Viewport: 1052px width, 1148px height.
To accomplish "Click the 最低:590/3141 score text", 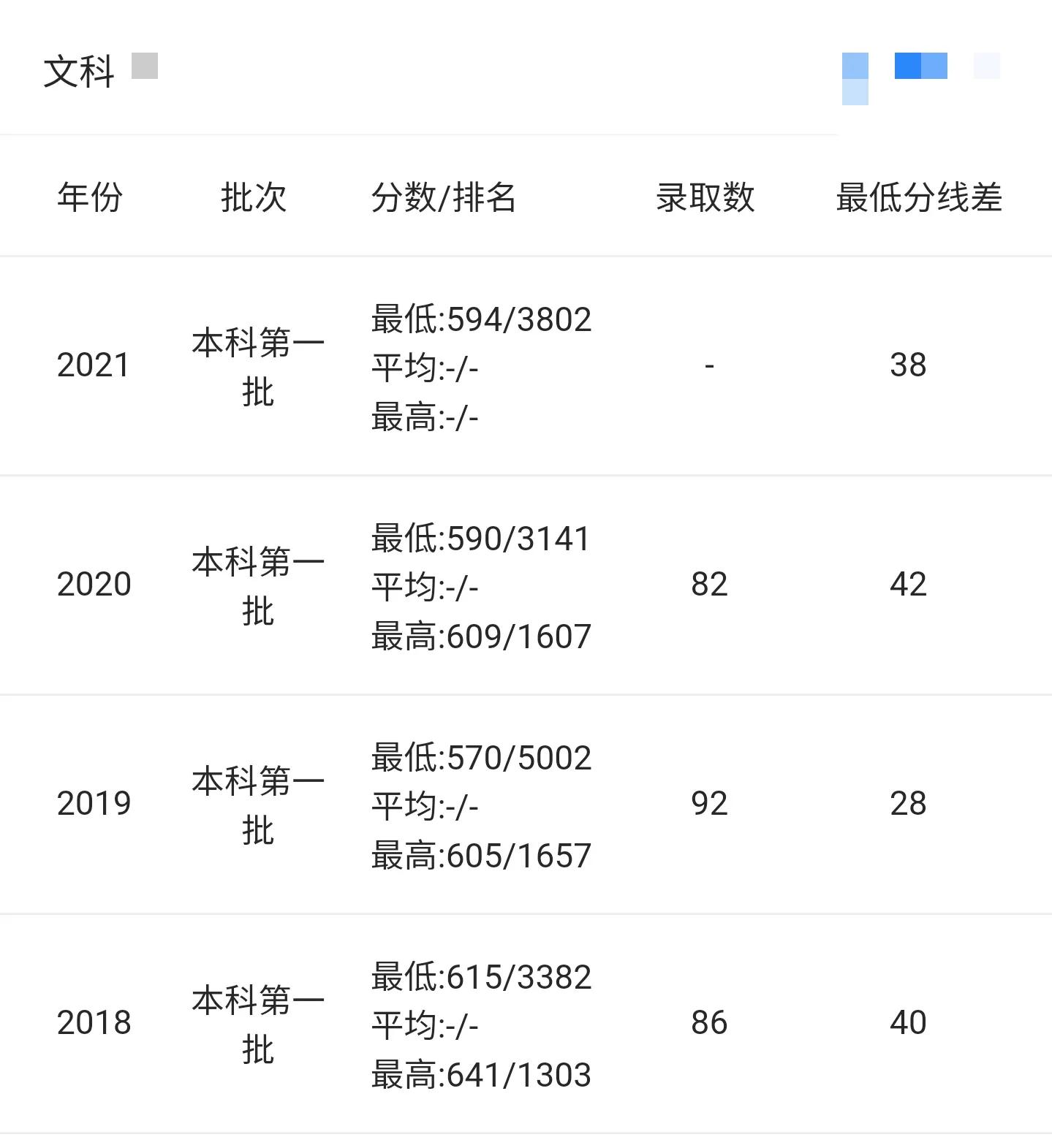I will pos(479,539).
